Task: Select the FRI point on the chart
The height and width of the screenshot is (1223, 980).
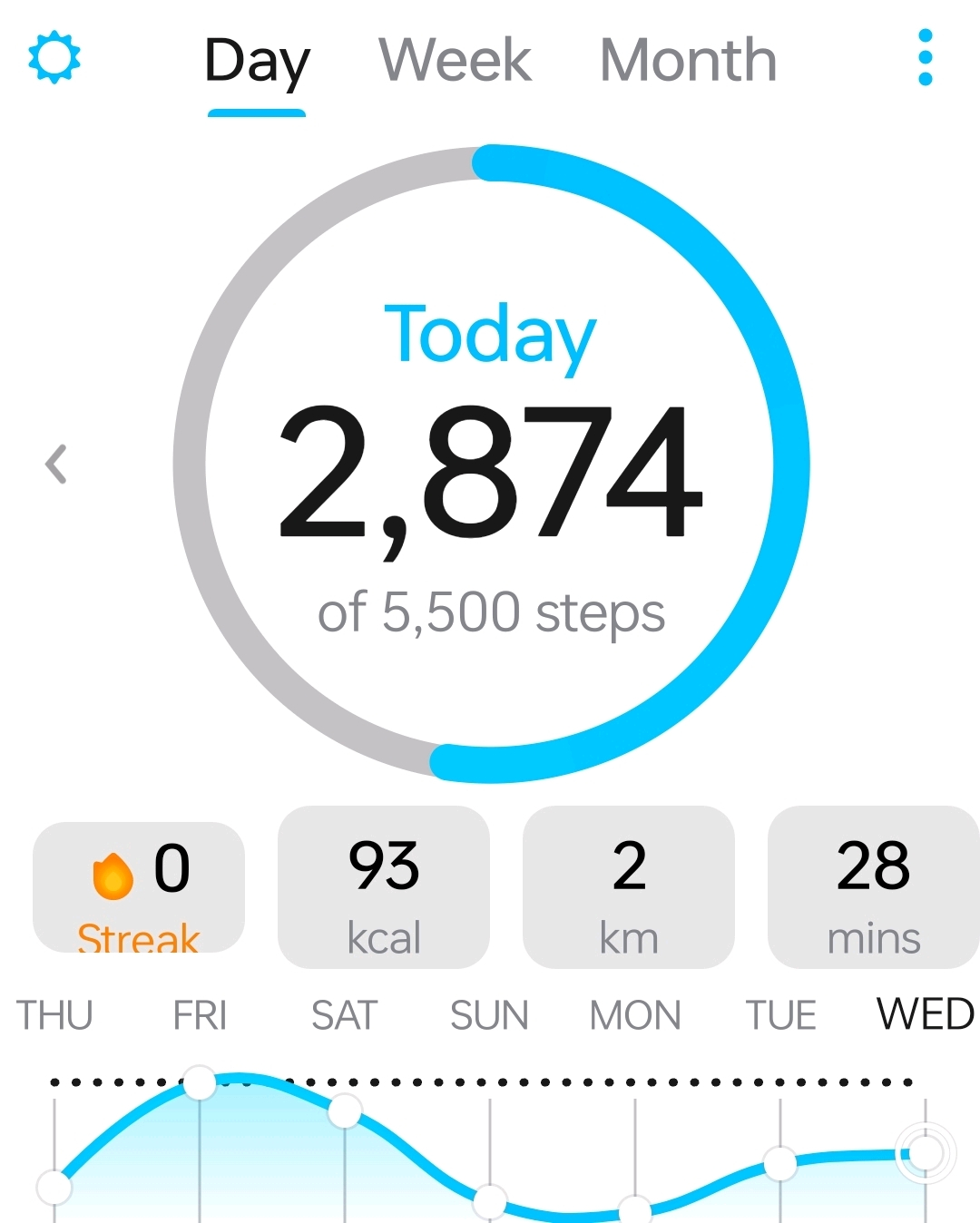Action: 200,1082
